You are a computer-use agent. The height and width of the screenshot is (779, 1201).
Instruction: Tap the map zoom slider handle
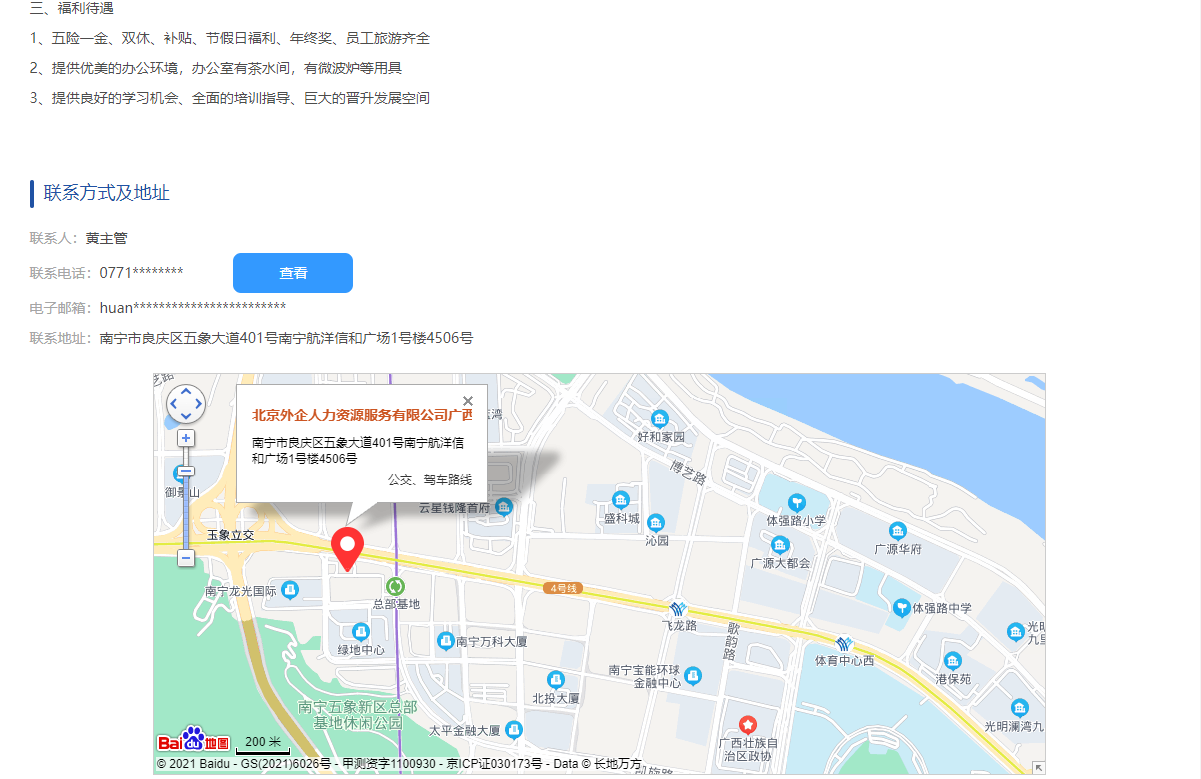pyautogui.click(x=186, y=472)
